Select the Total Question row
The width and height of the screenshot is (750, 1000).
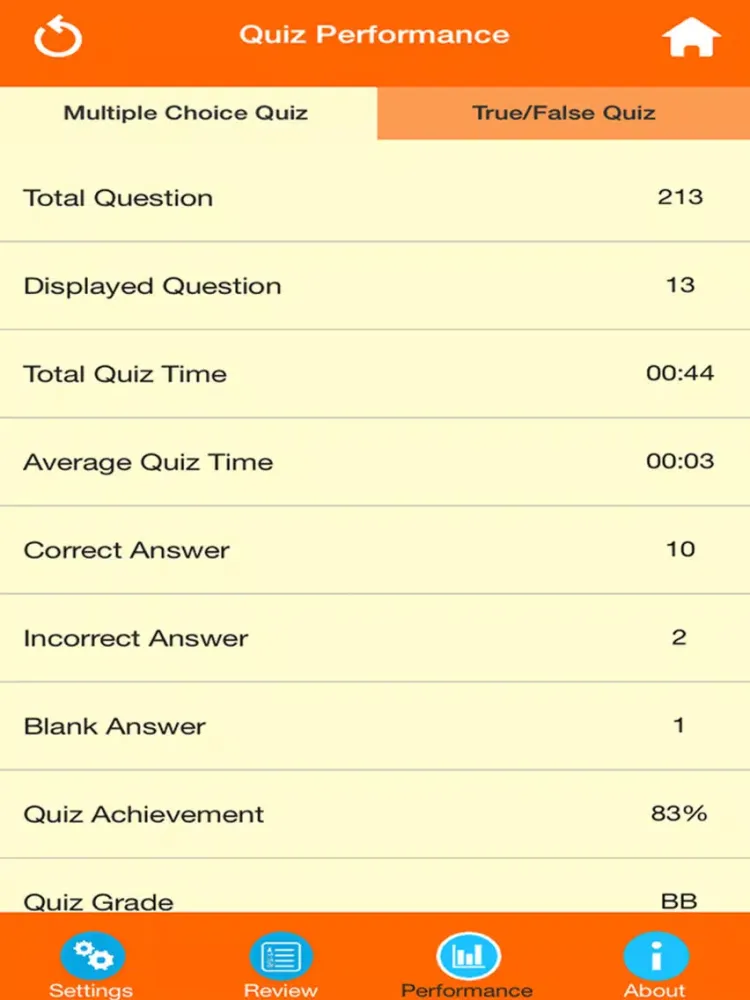pos(375,197)
